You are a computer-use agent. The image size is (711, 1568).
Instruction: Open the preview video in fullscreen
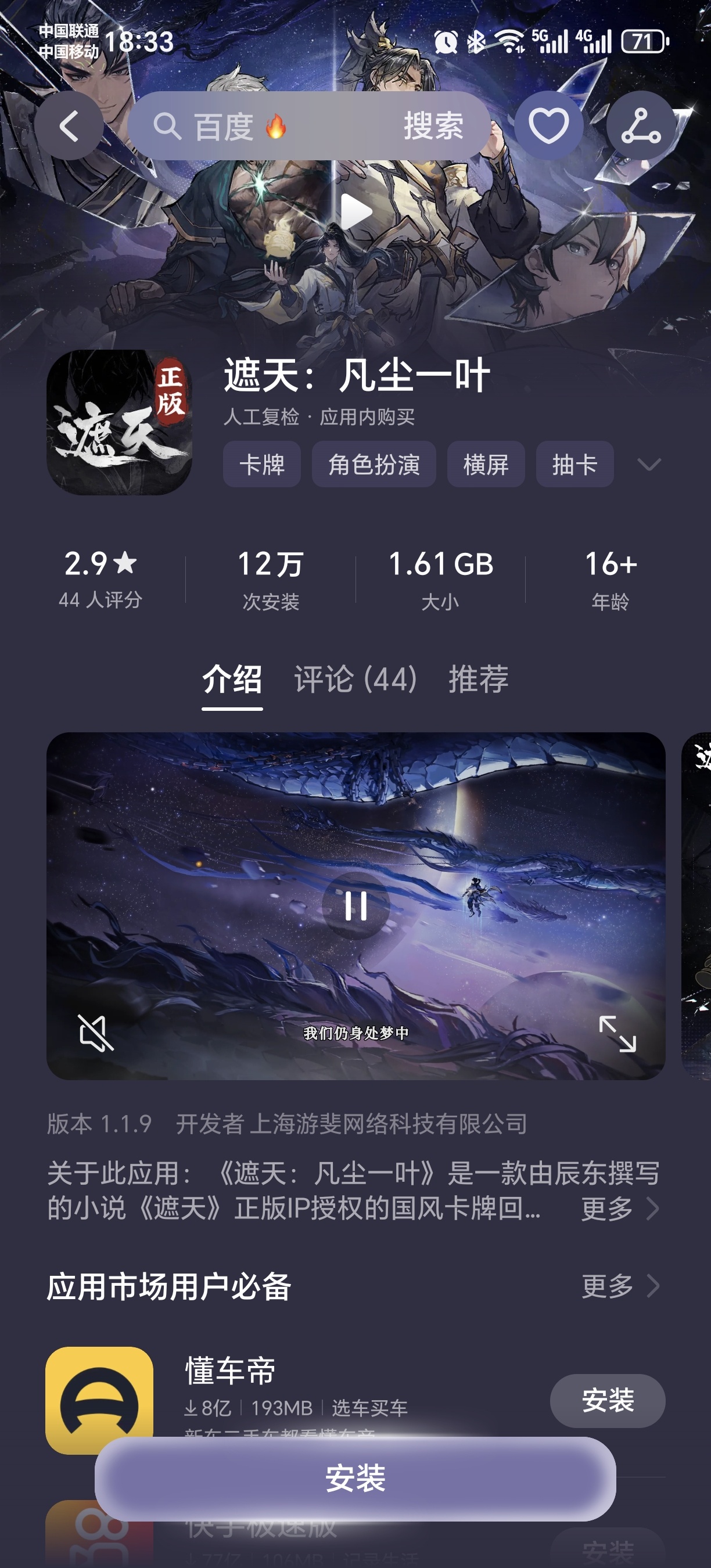click(x=617, y=1034)
